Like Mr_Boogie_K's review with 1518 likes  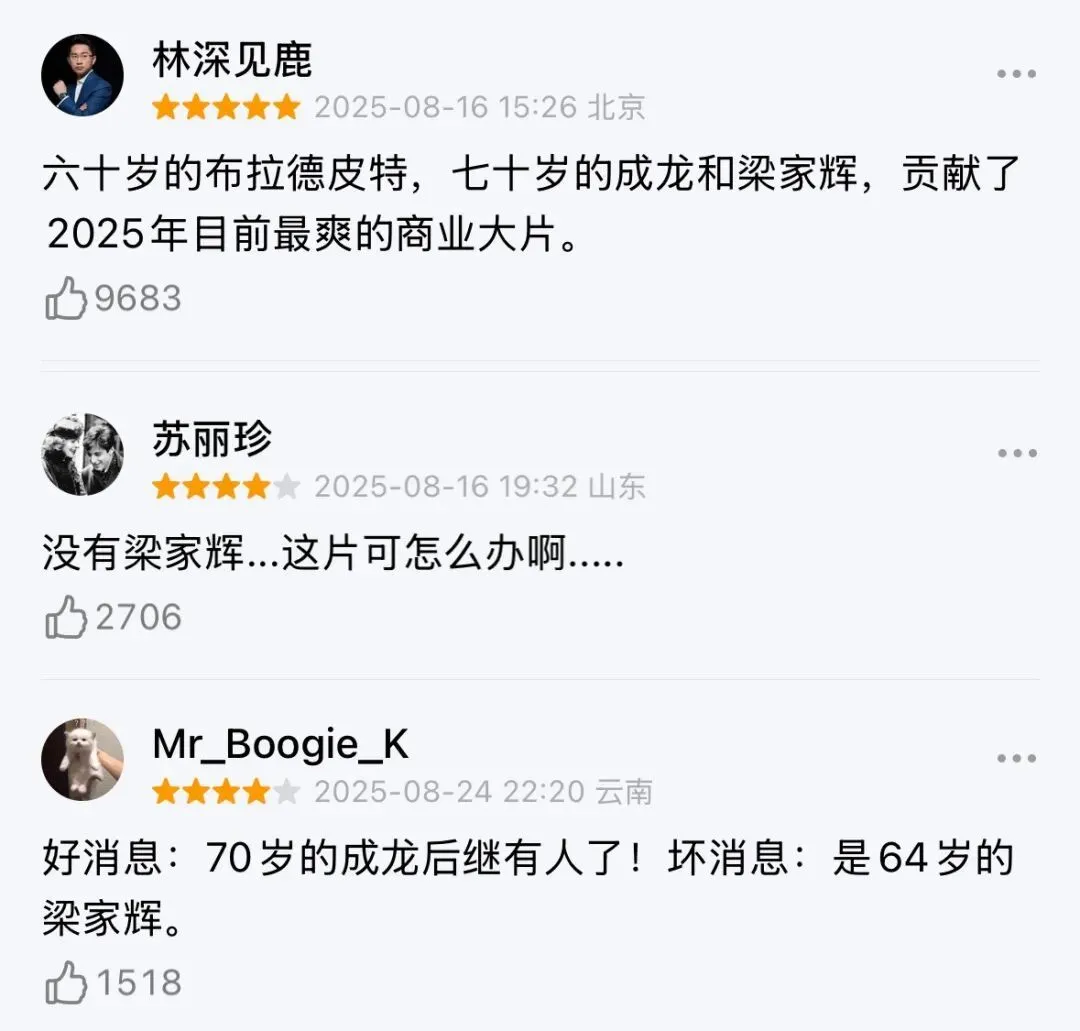click(x=66, y=983)
